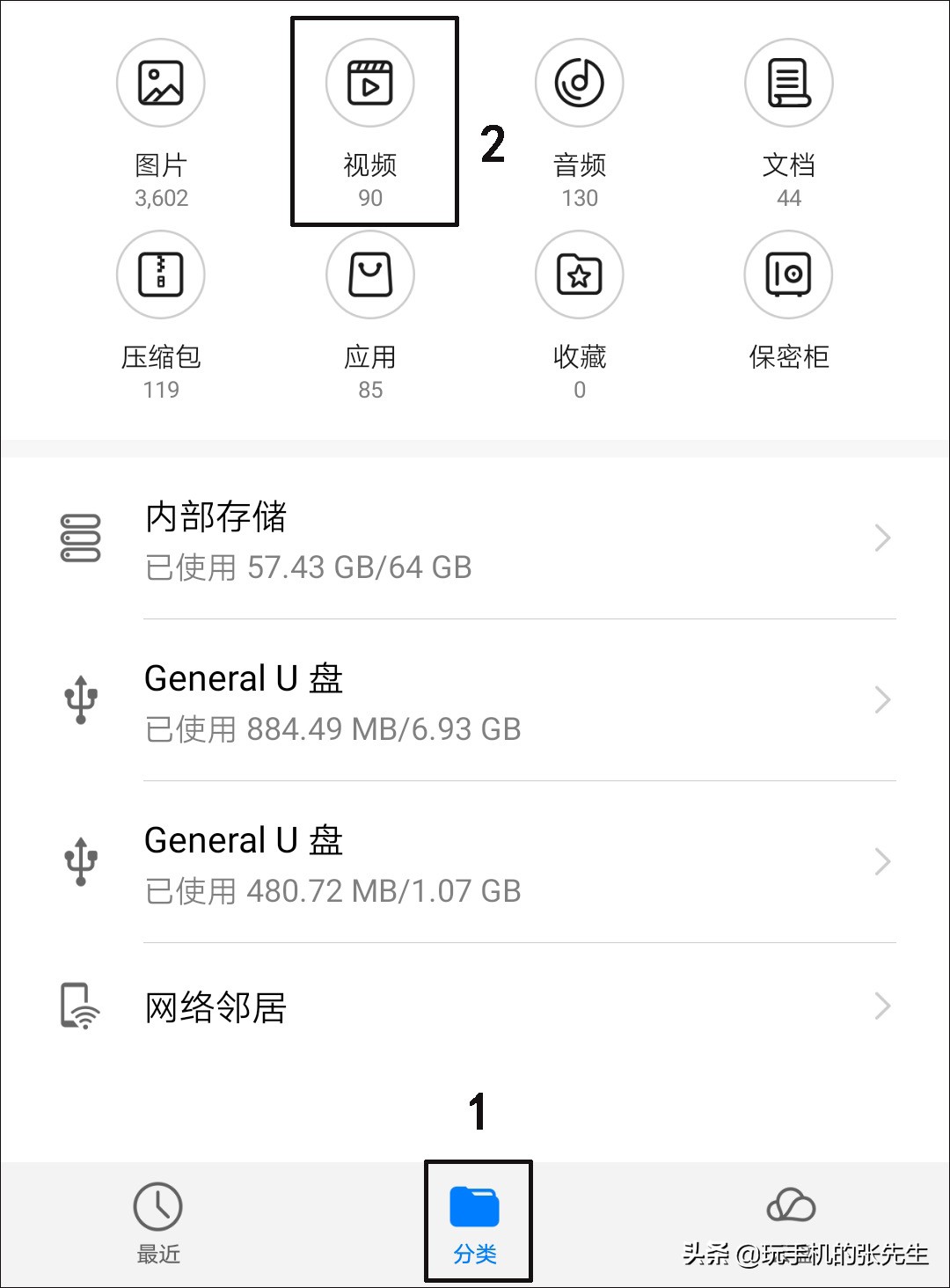Click the cloud icon at bottom right
Image resolution: width=950 pixels, height=1288 pixels.
coord(789,1205)
